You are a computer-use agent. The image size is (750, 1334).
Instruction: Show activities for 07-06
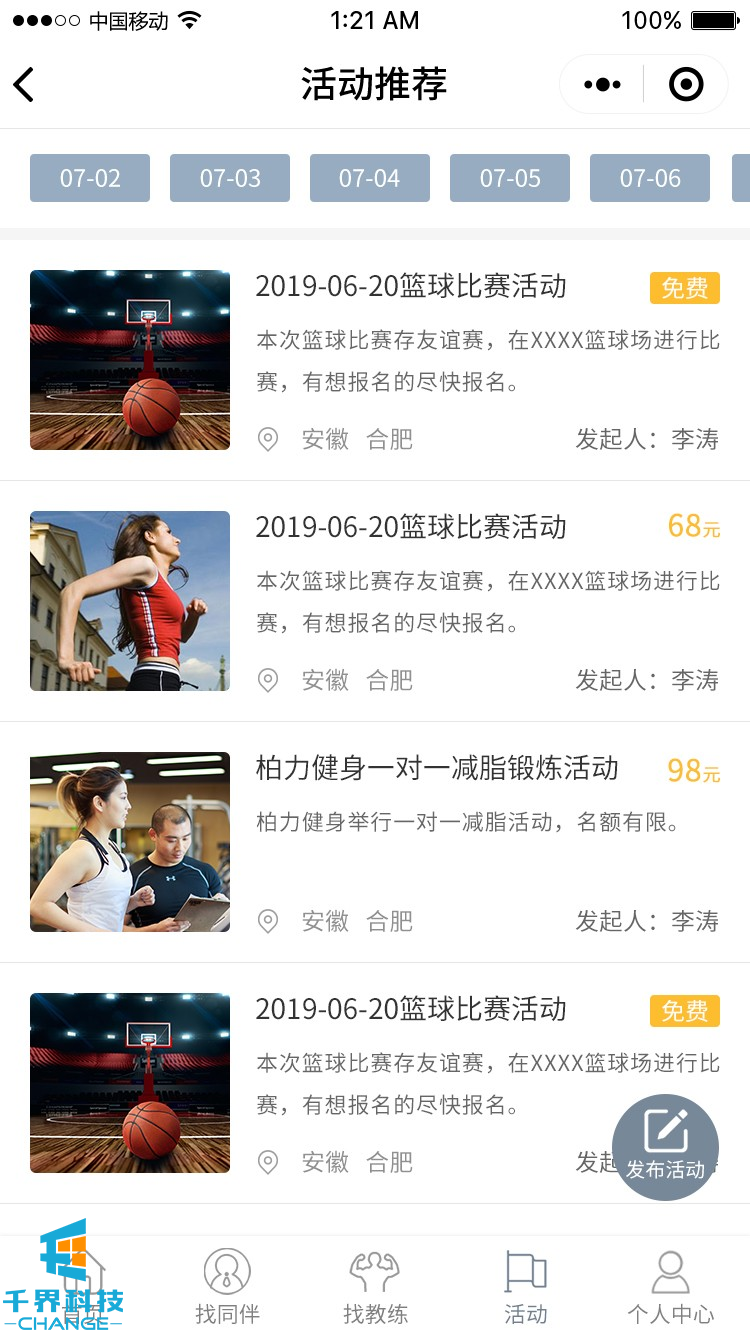pyautogui.click(x=650, y=178)
